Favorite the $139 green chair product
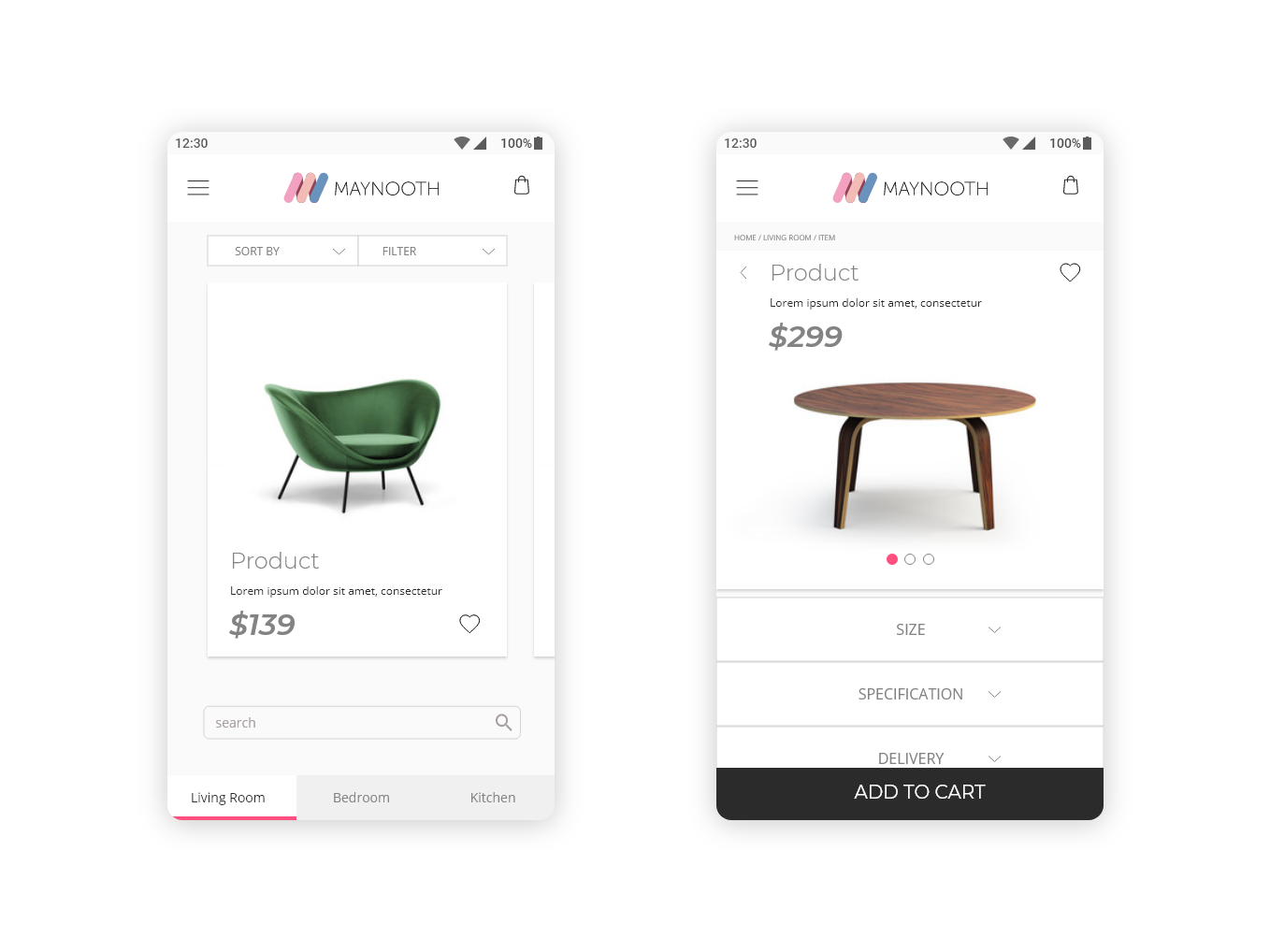1270x952 pixels. pos(469,624)
